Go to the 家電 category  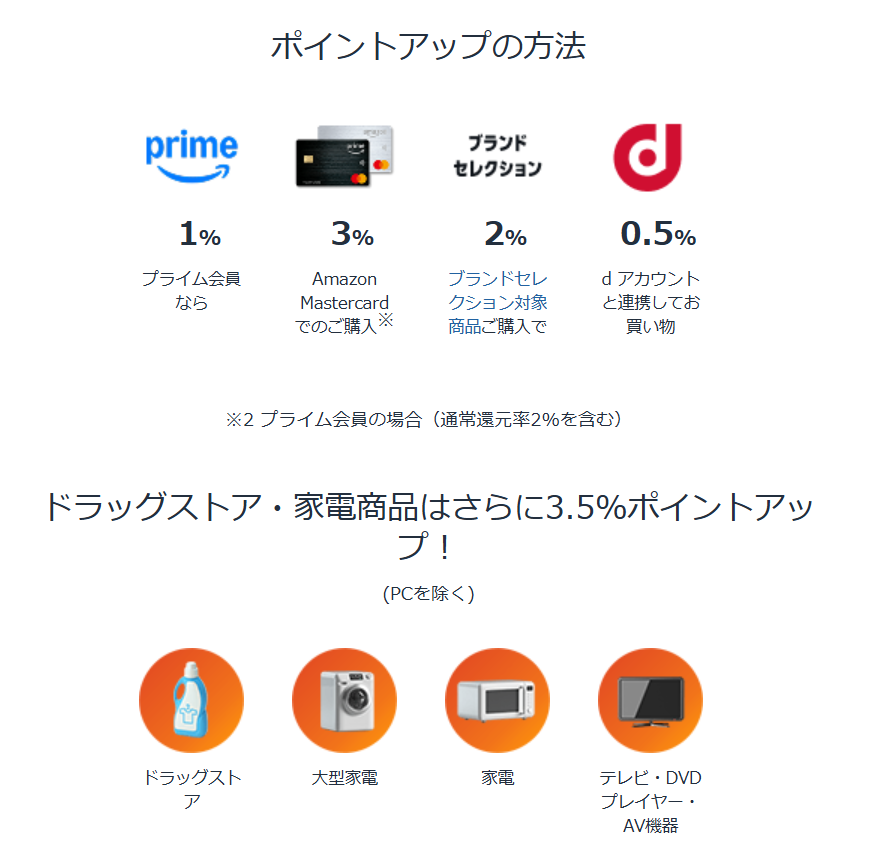pyautogui.click(x=497, y=700)
